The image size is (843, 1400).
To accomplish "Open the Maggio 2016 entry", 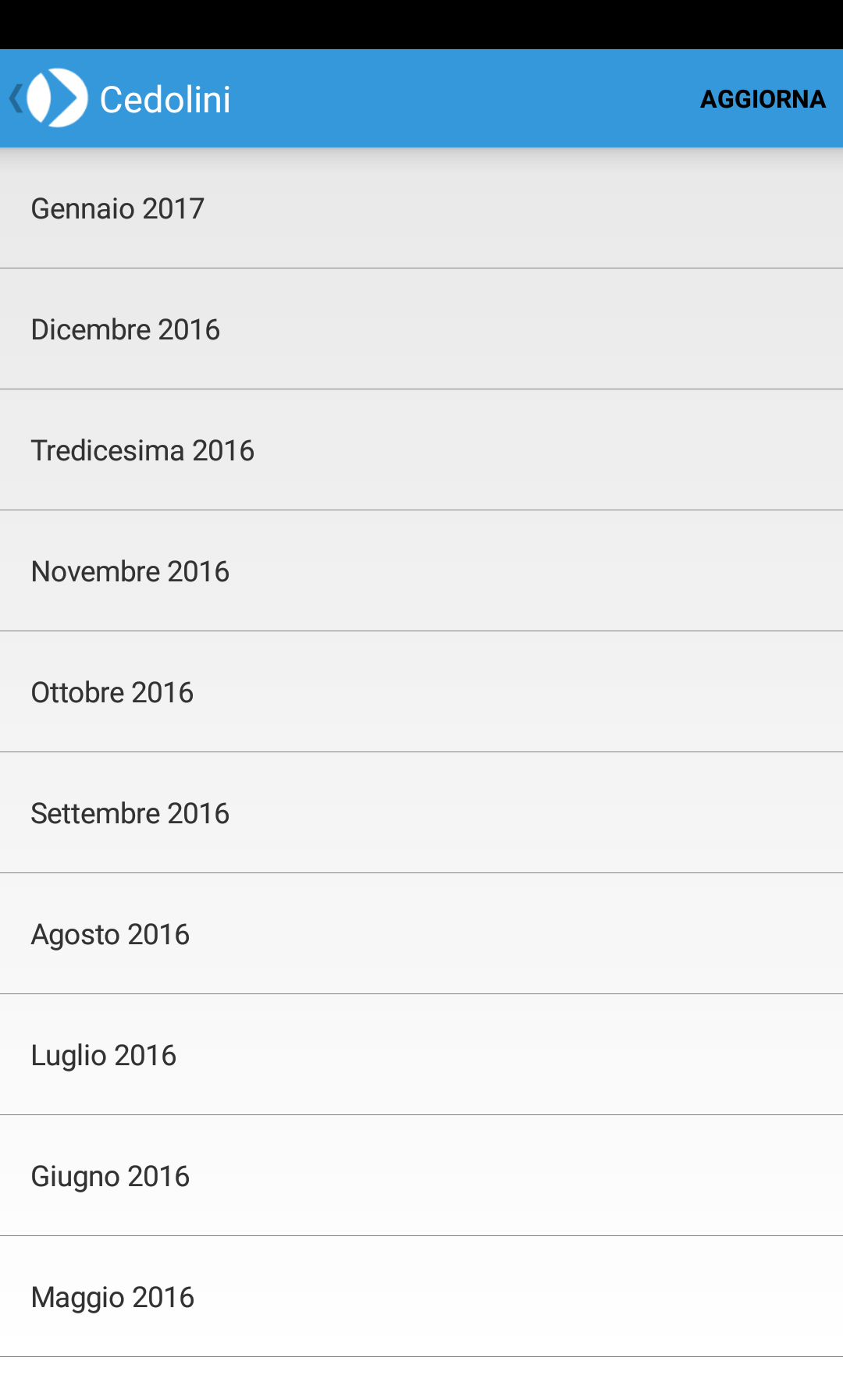I will 421,1297.
